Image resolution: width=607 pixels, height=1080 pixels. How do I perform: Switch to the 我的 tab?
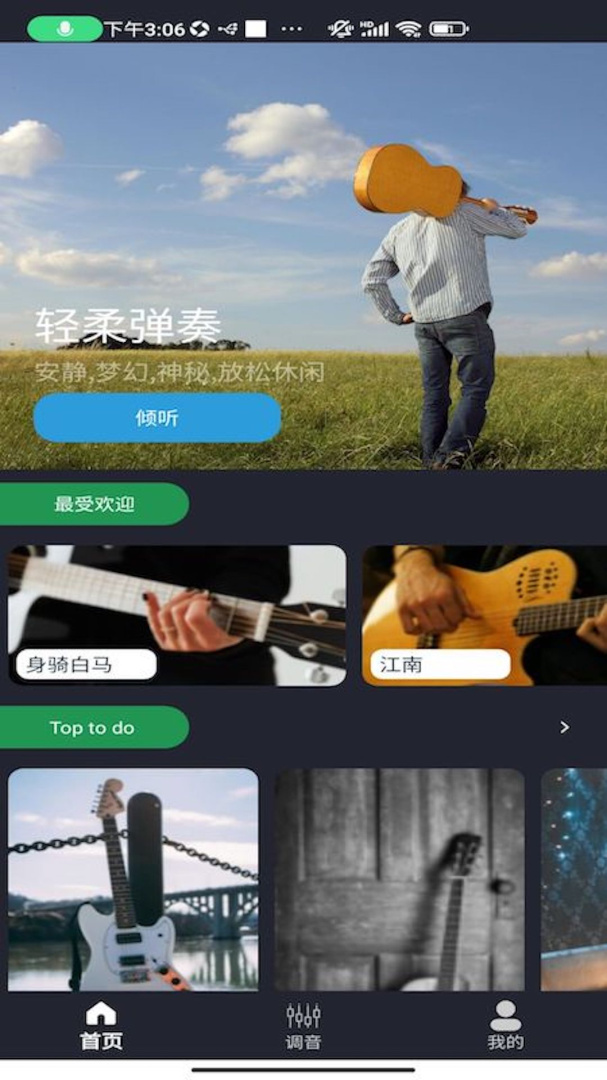point(505,1026)
